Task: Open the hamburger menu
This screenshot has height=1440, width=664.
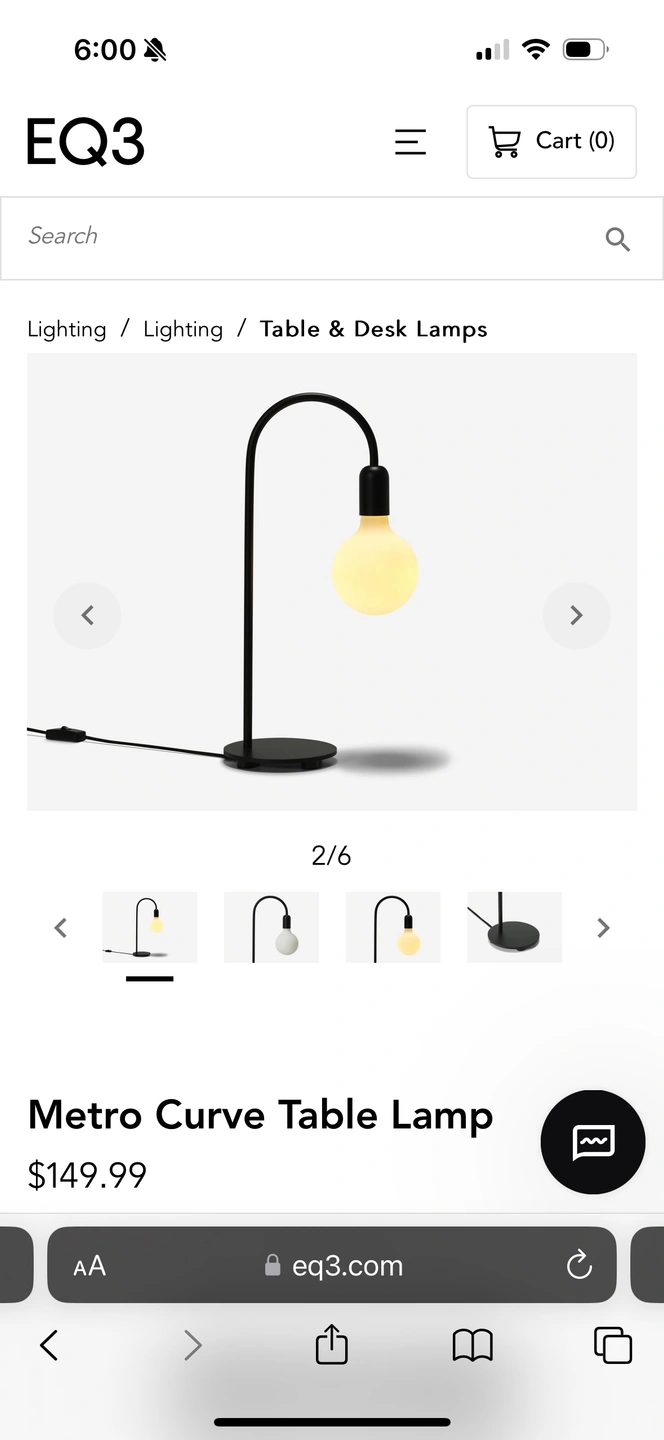Action: point(410,142)
